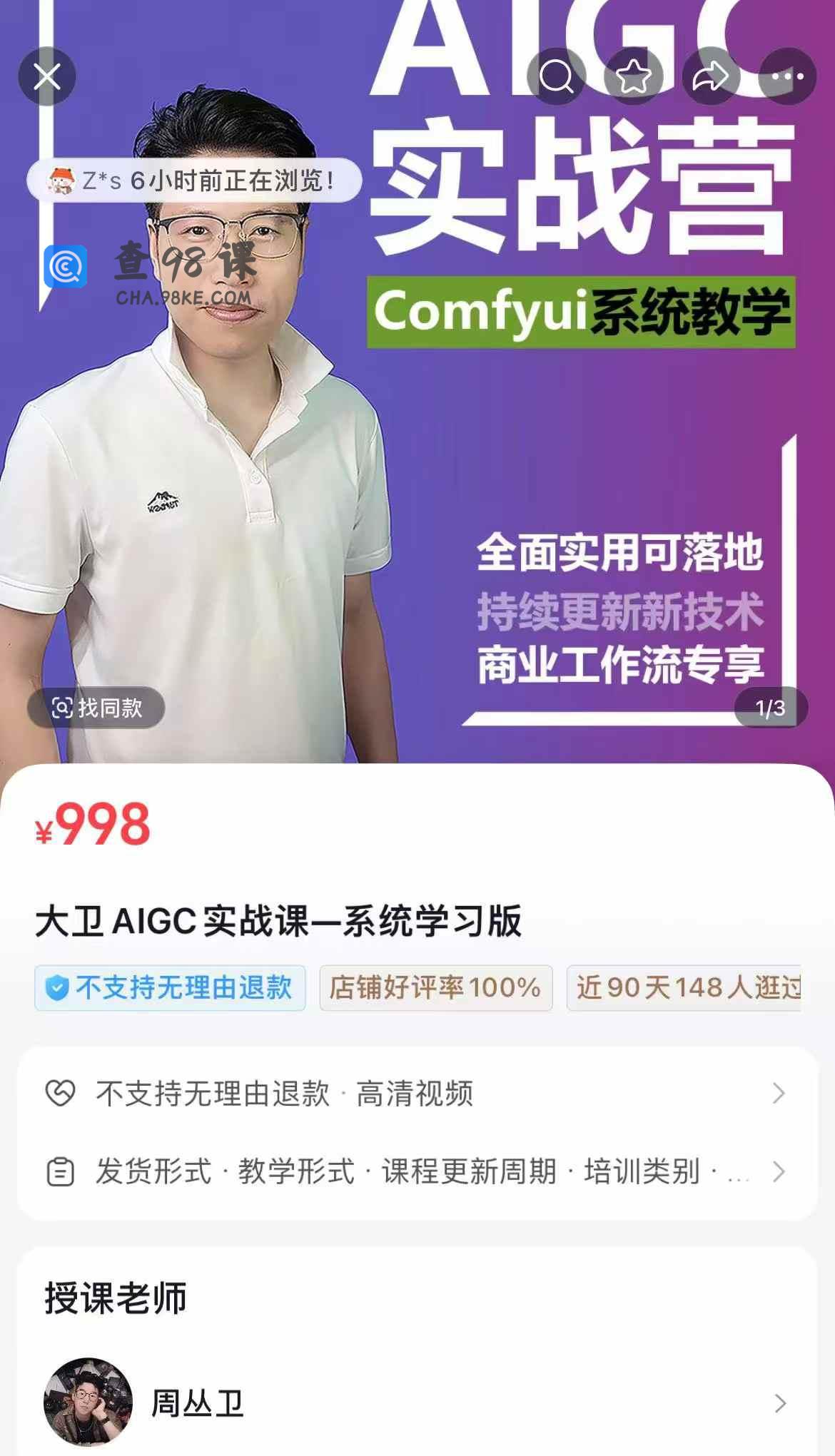This screenshot has height=1456, width=835.
Task: Open the search icon
Action: [556, 76]
